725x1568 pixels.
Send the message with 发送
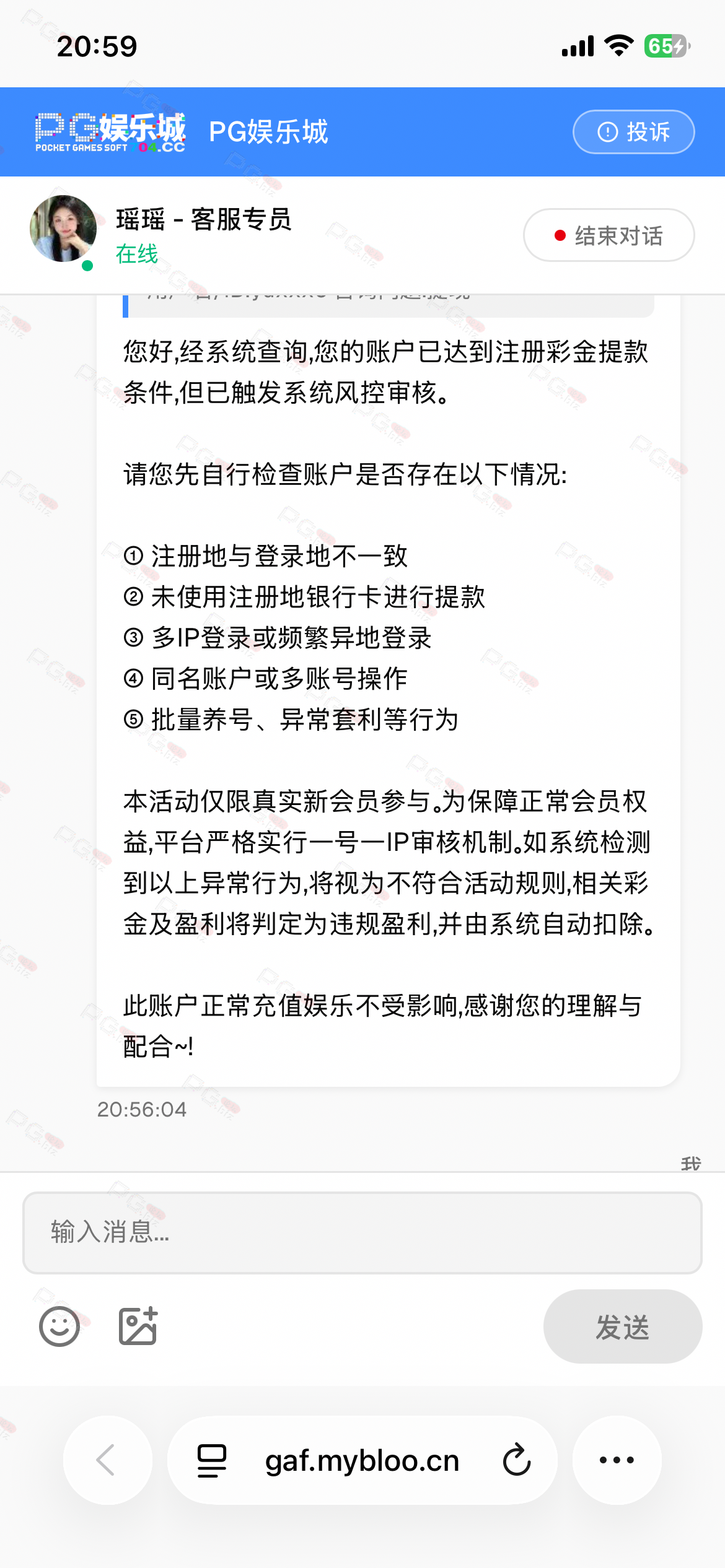click(623, 1326)
